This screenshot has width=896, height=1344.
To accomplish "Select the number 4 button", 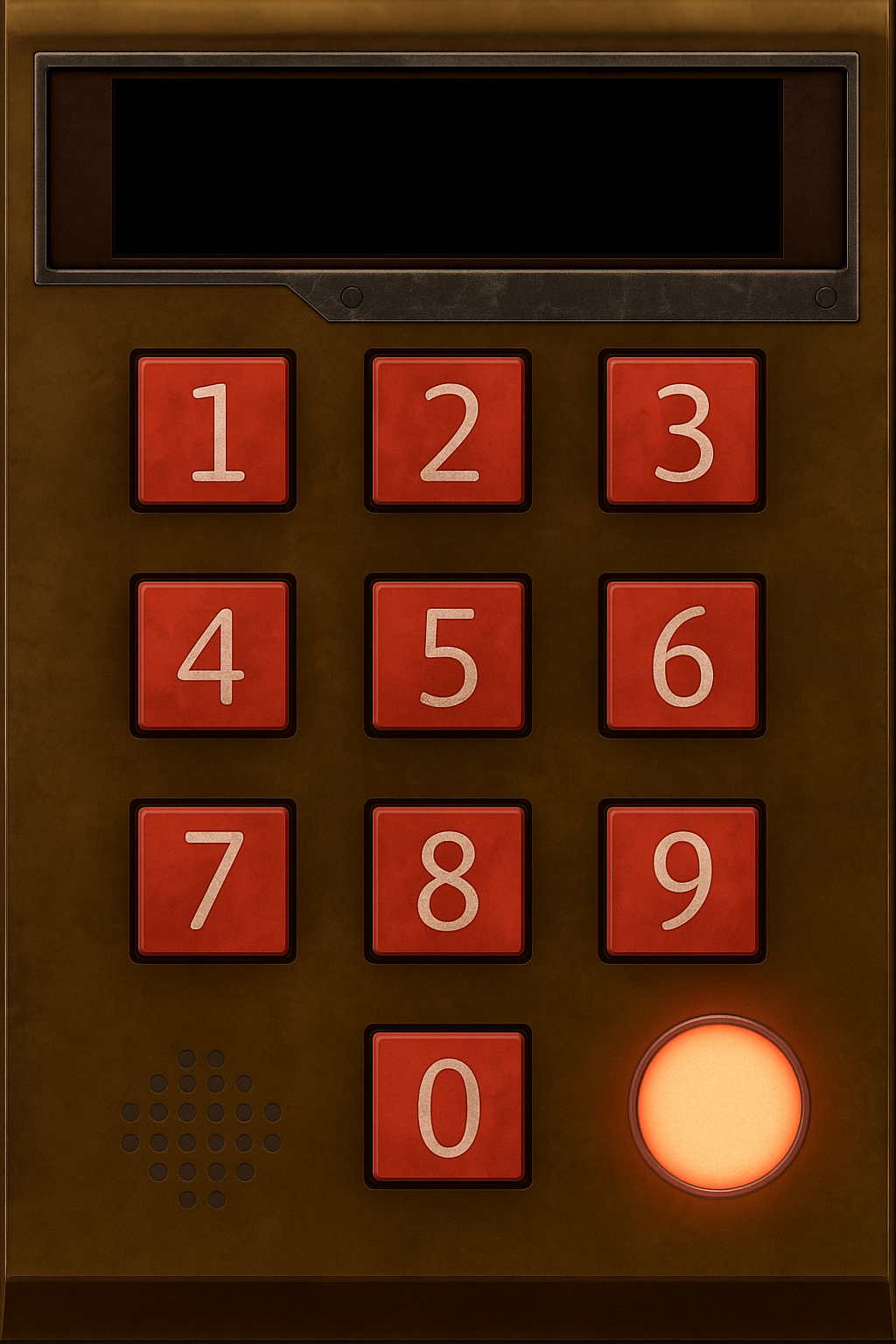I will [x=213, y=655].
